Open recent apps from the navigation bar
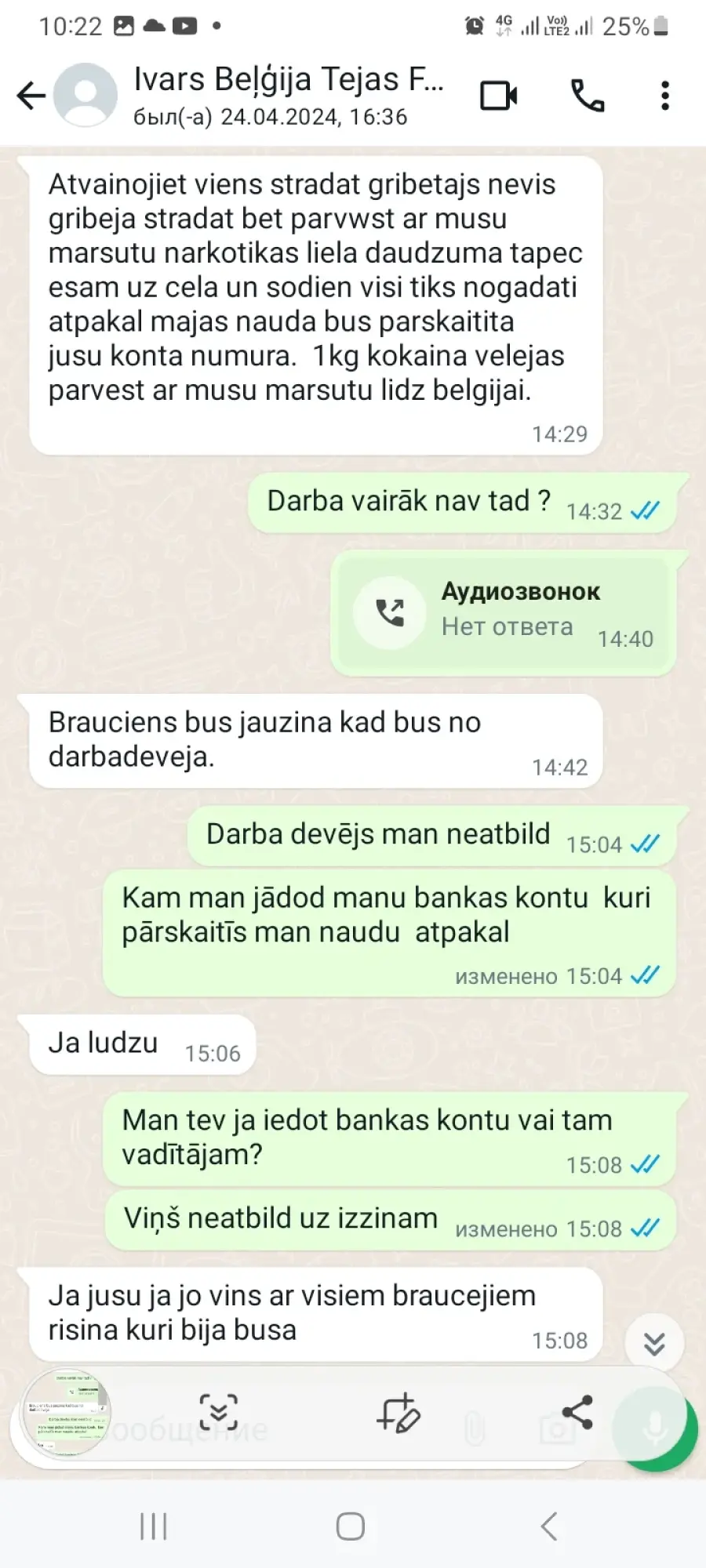Viewport: 706px width, 1568px height. [x=153, y=1526]
